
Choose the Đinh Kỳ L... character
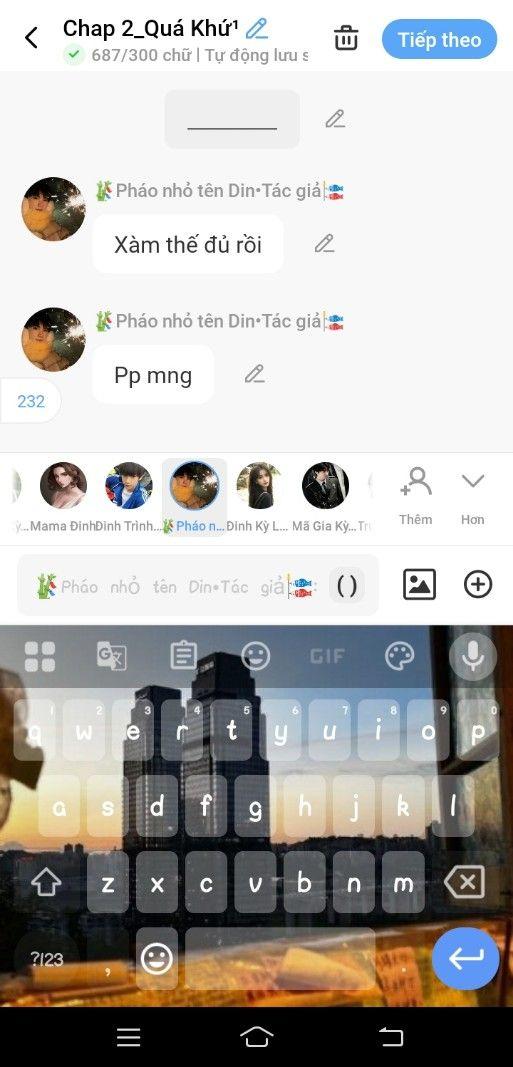[x=259, y=486]
